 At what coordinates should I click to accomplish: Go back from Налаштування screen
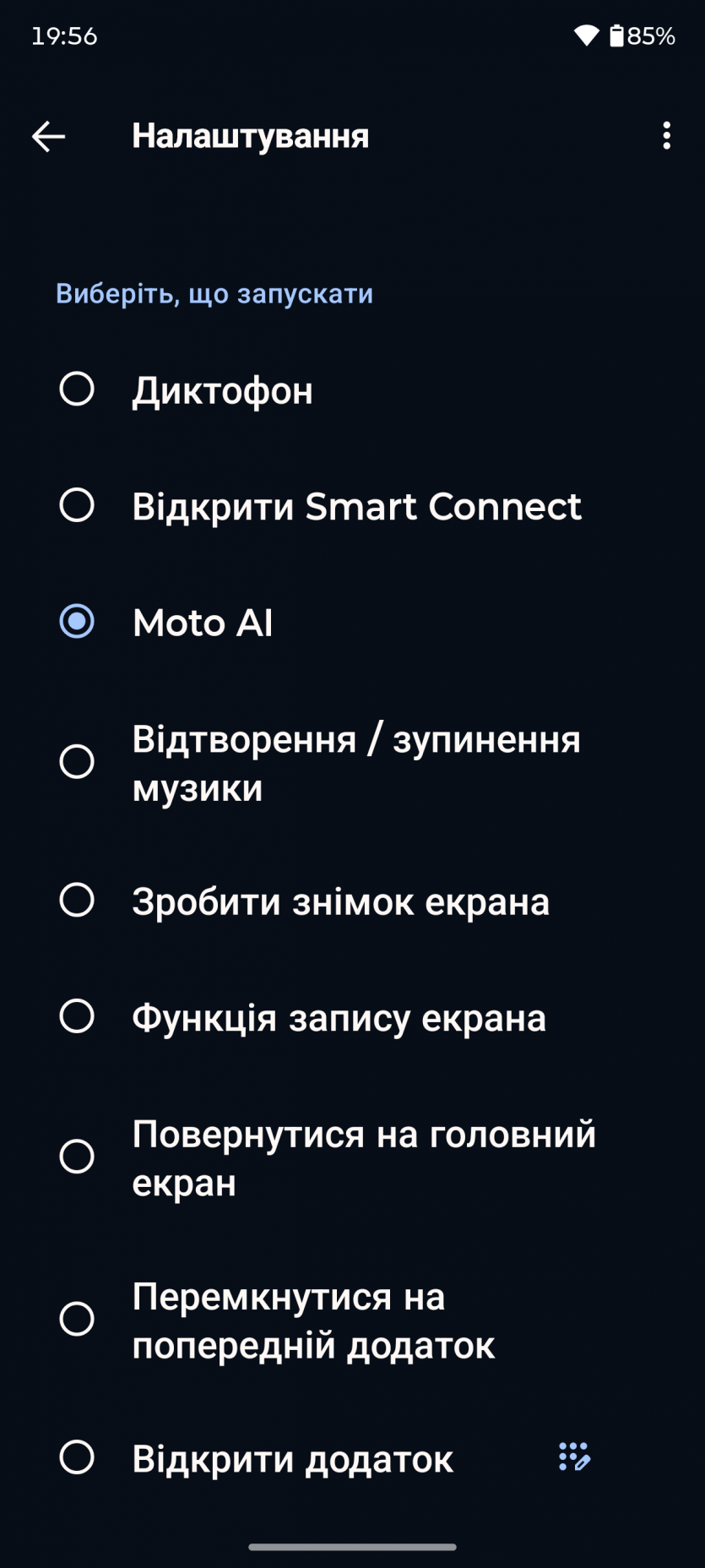point(48,136)
